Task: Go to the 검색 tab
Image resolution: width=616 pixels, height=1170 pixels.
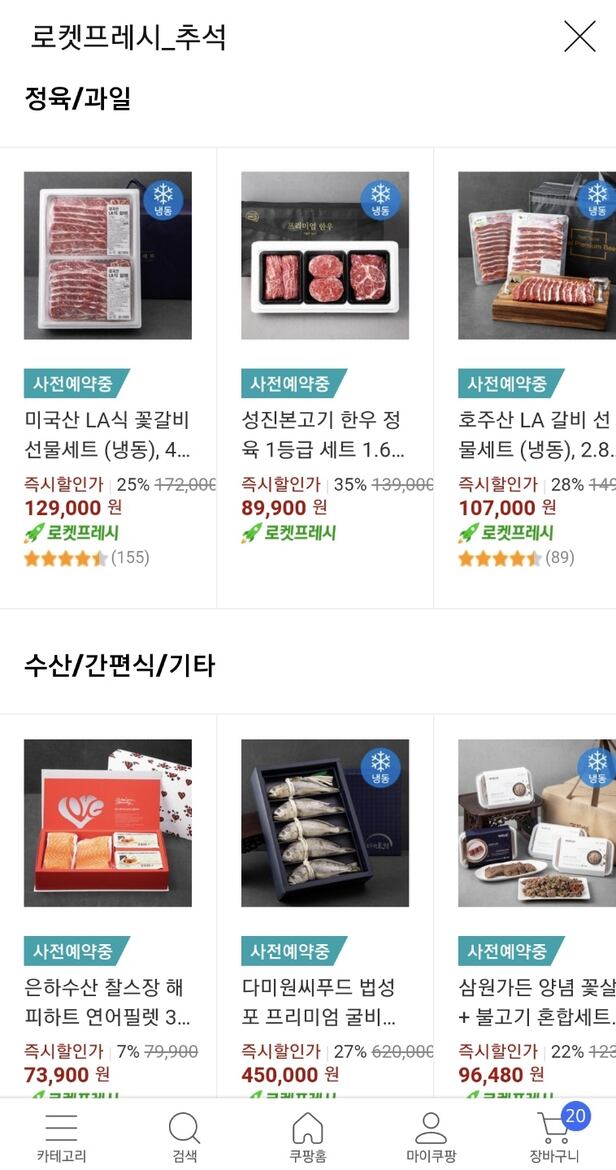Action: coord(184,1137)
